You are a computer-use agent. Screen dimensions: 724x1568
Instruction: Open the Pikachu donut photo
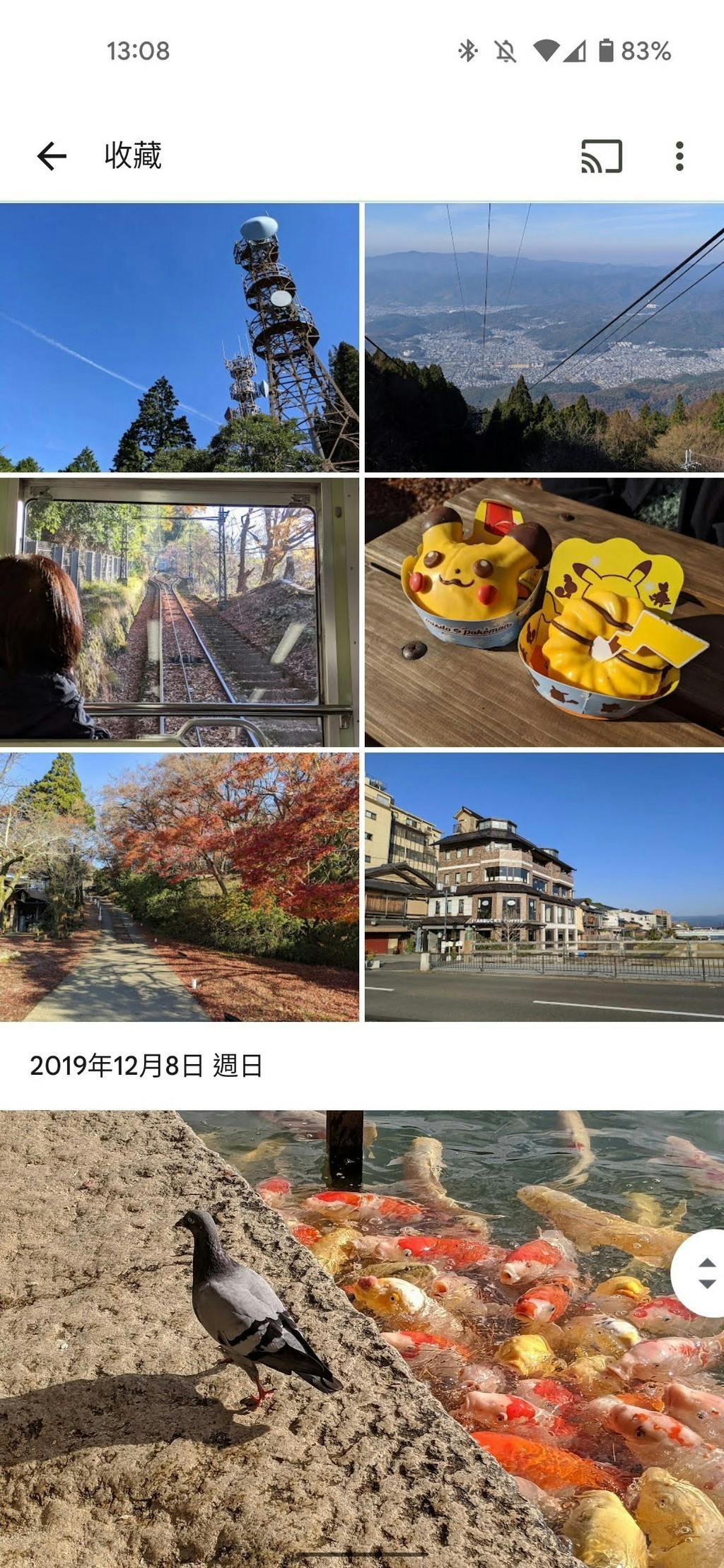click(x=544, y=612)
